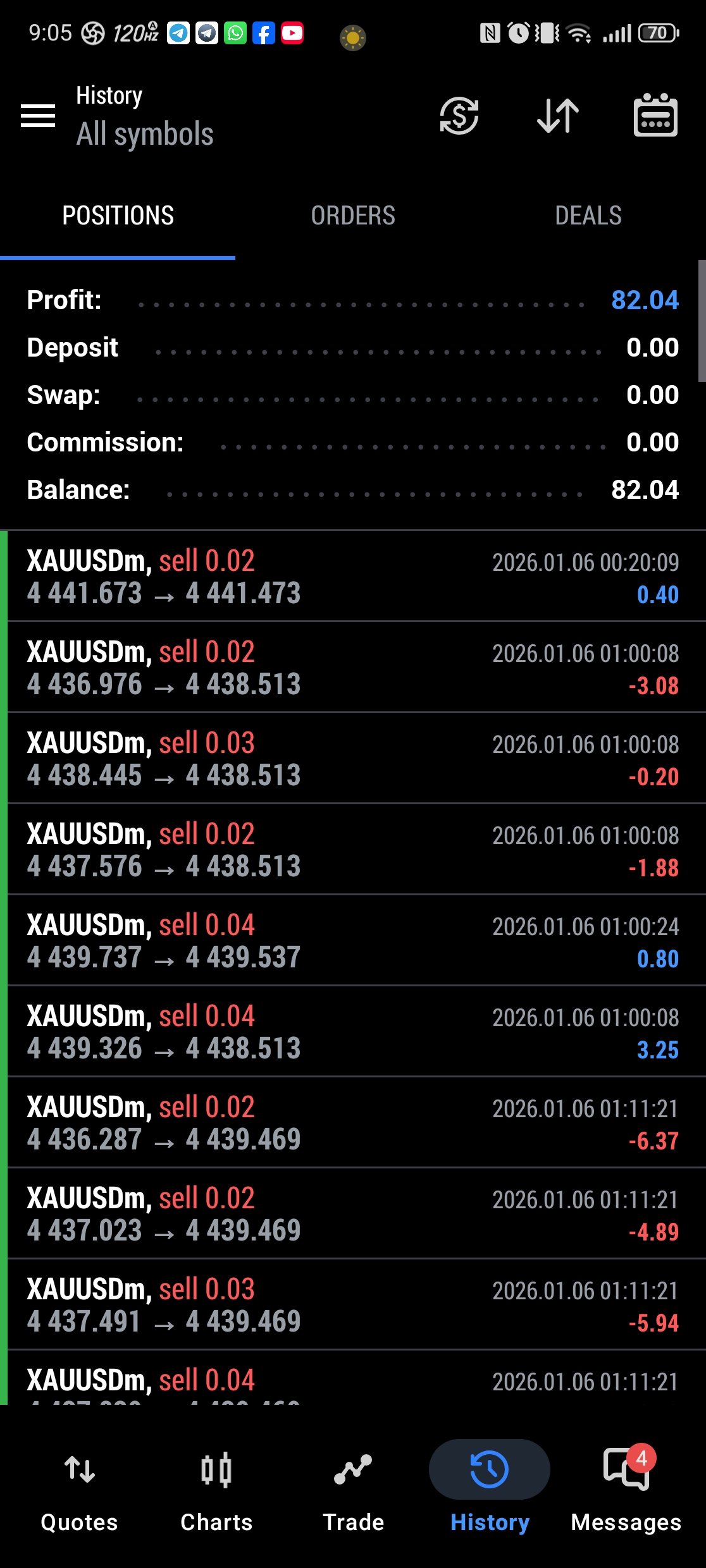Image resolution: width=706 pixels, height=1568 pixels.
Task: Switch to the Trade tab
Action: (x=353, y=1486)
